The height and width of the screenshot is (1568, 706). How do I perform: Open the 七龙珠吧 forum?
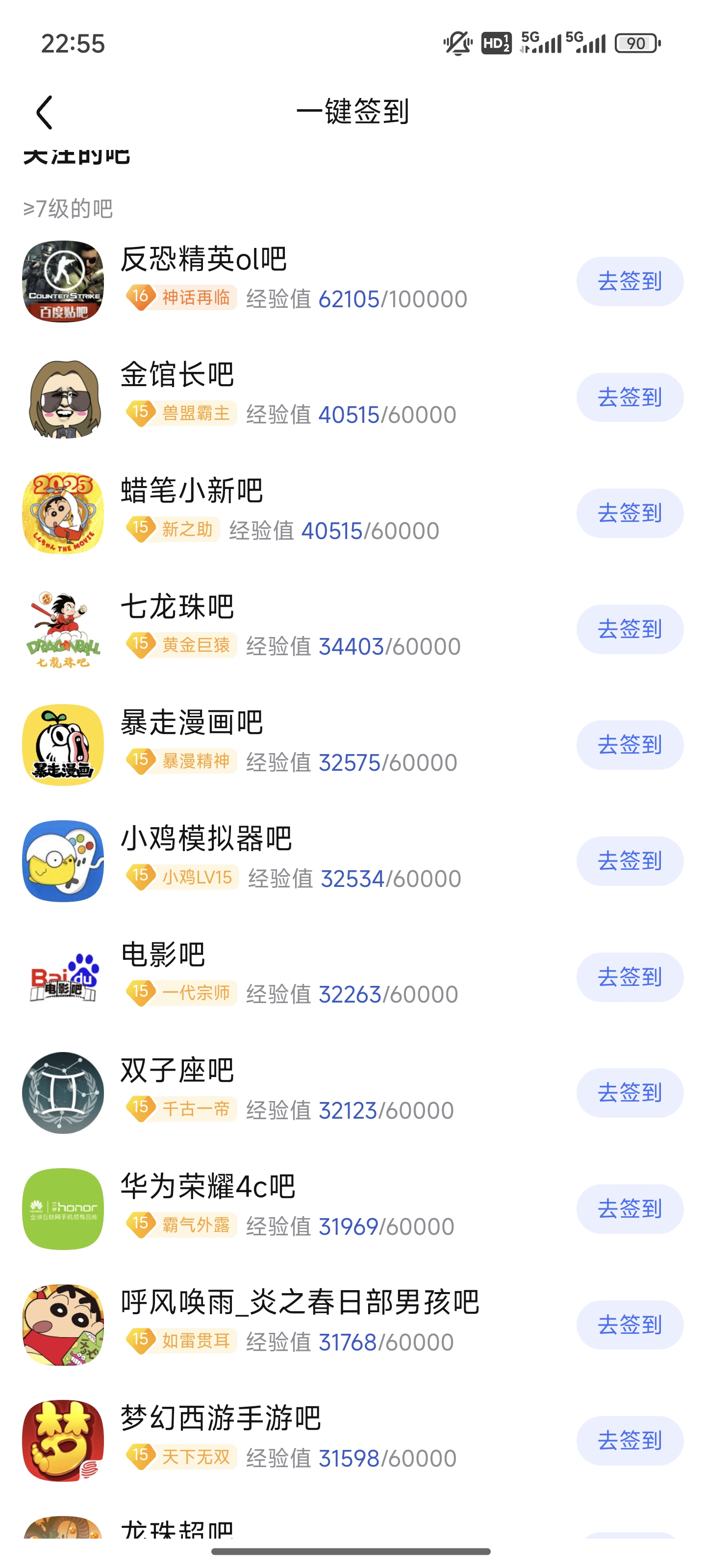click(x=176, y=607)
